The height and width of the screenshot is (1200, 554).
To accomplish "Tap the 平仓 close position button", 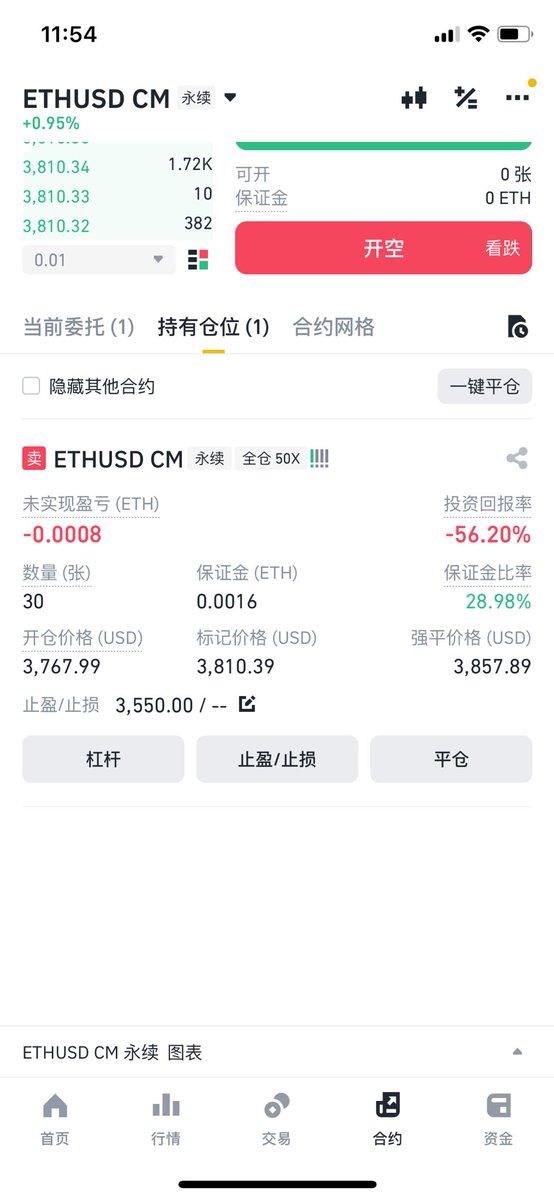I will [451, 759].
